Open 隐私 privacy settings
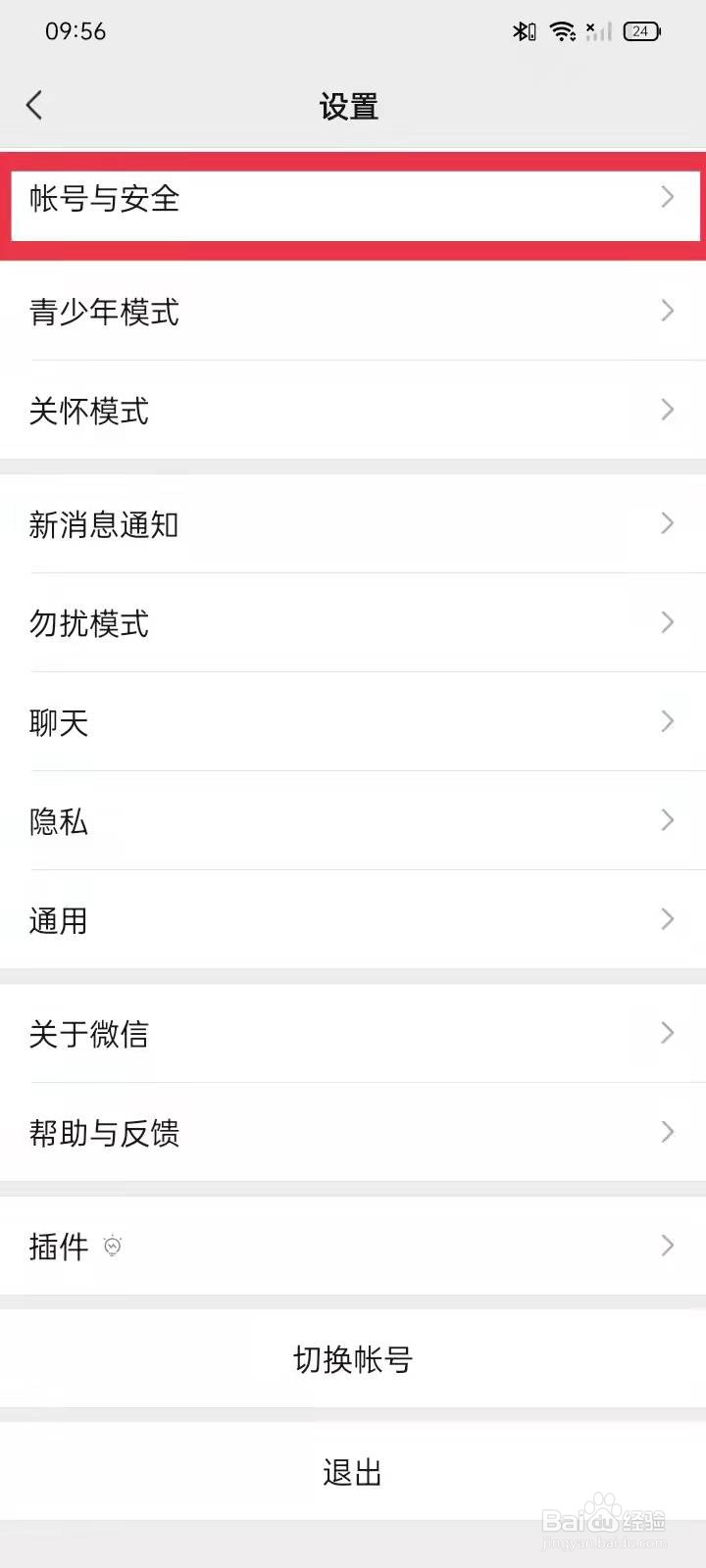Screen dimensions: 706x1568 coord(353,821)
